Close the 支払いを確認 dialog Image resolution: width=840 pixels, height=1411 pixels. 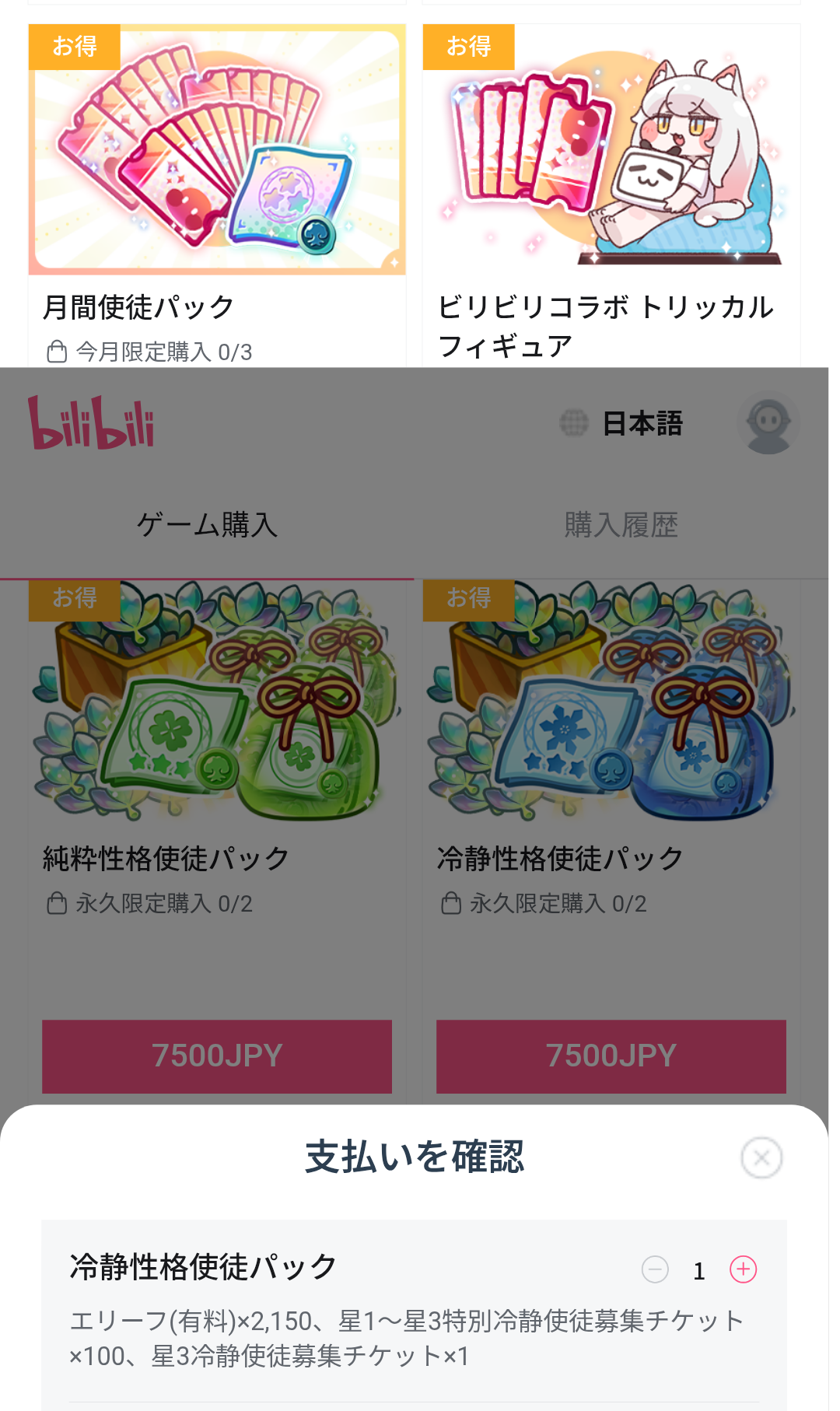point(761,1157)
